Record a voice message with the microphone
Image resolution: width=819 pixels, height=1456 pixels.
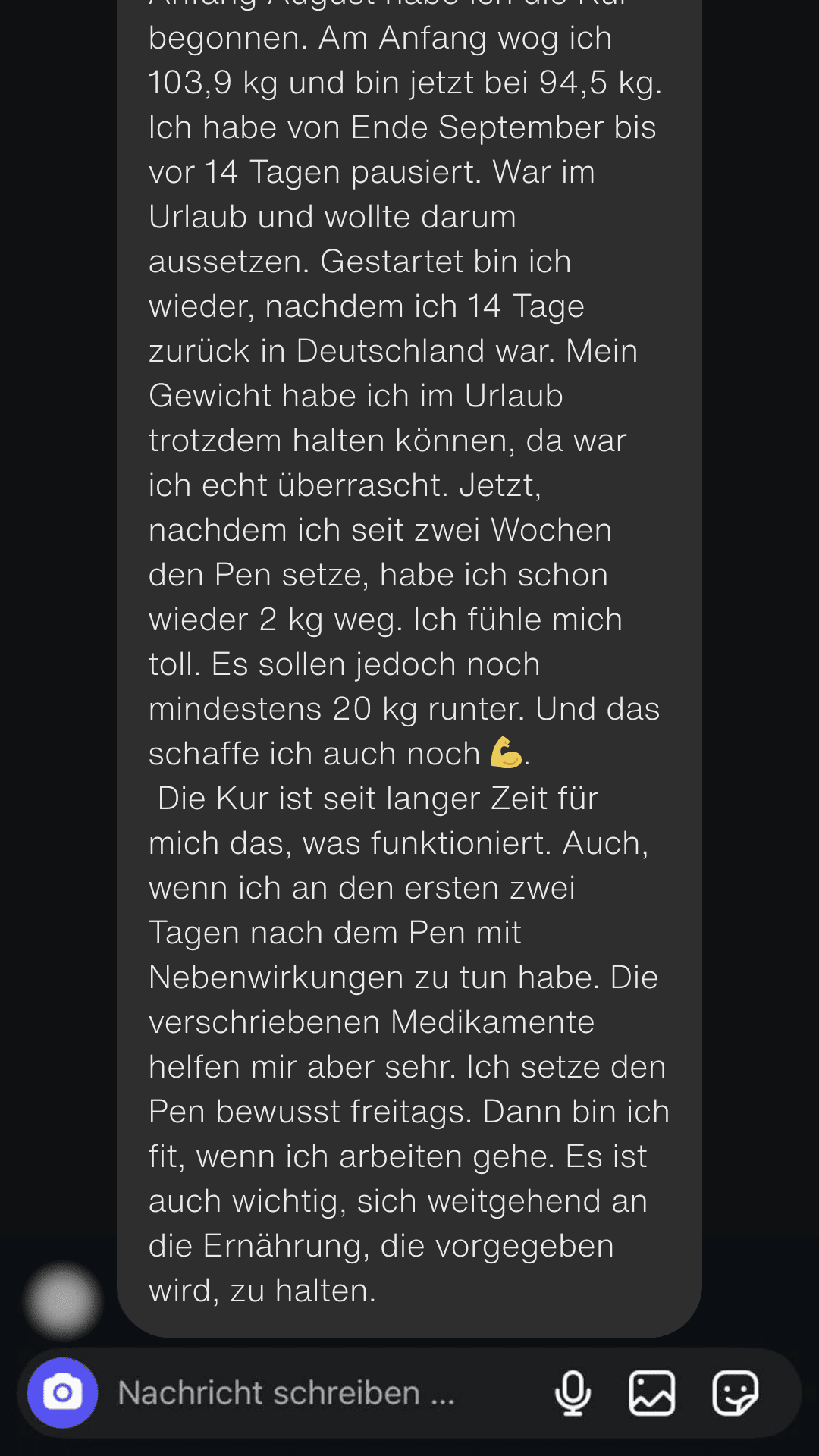[573, 1393]
